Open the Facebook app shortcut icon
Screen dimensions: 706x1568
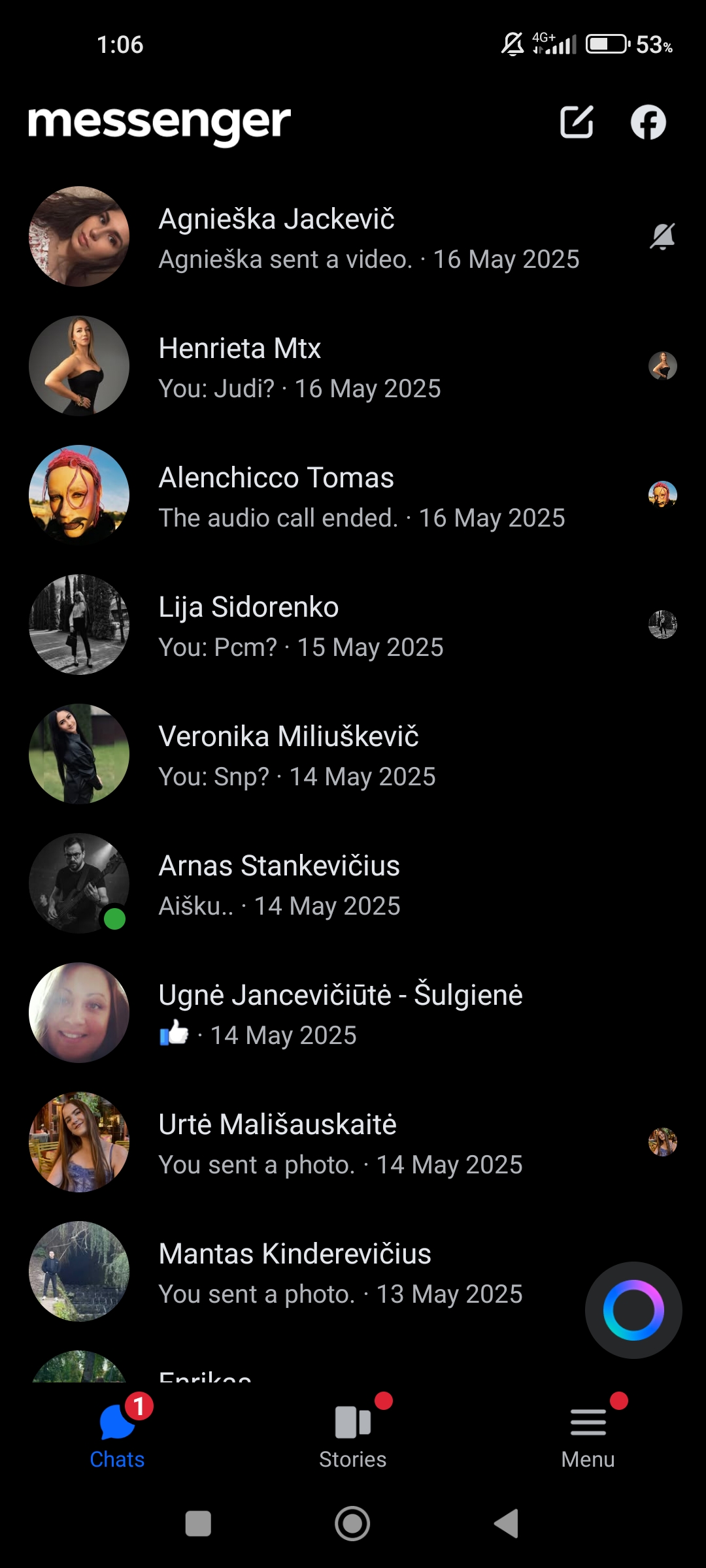pos(648,122)
